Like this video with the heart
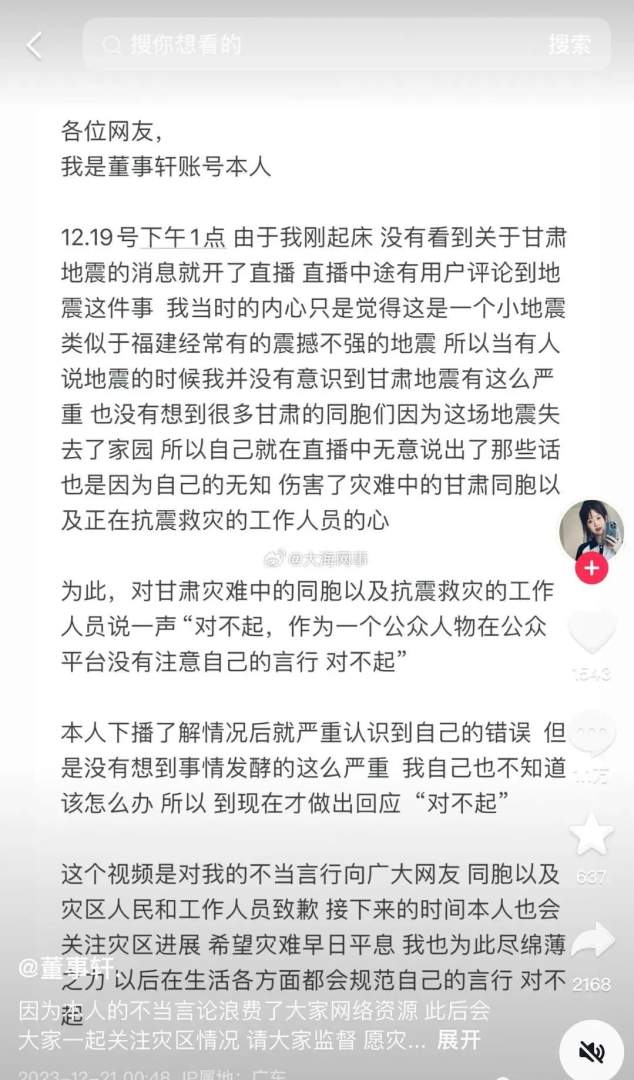634x1080 pixels. 591,634
